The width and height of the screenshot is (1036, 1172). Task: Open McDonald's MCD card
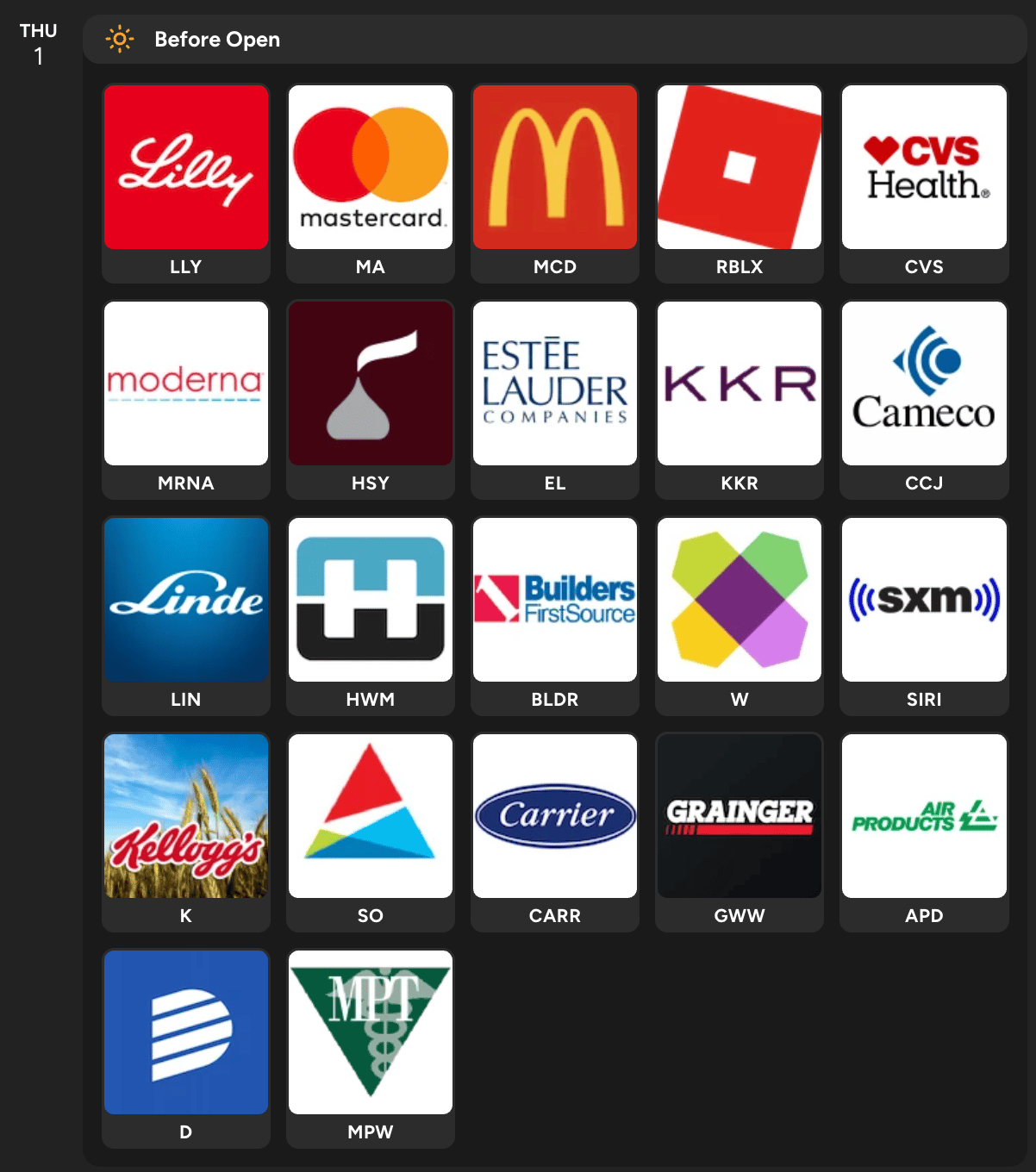pyautogui.click(x=555, y=168)
